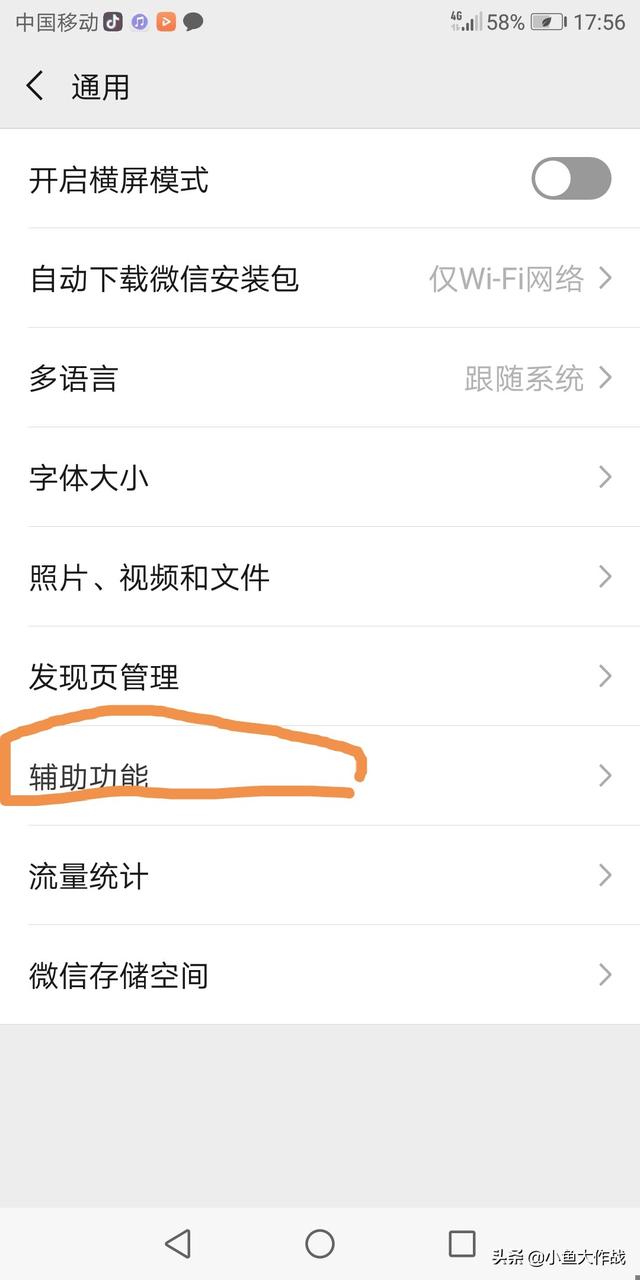Open 发现页管理
Image resolution: width=640 pixels, height=1280 pixels.
click(x=320, y=677)
